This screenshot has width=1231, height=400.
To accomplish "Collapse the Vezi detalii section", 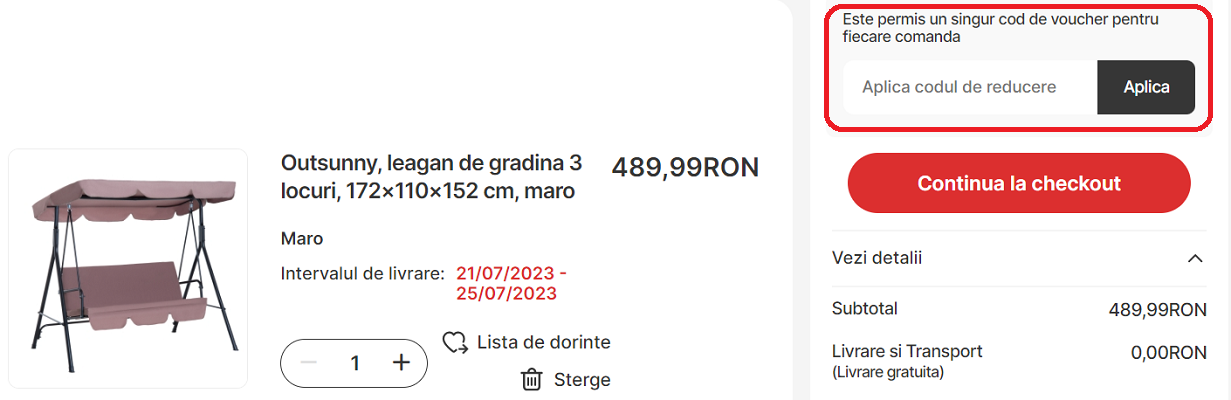I will point(1193,258).
